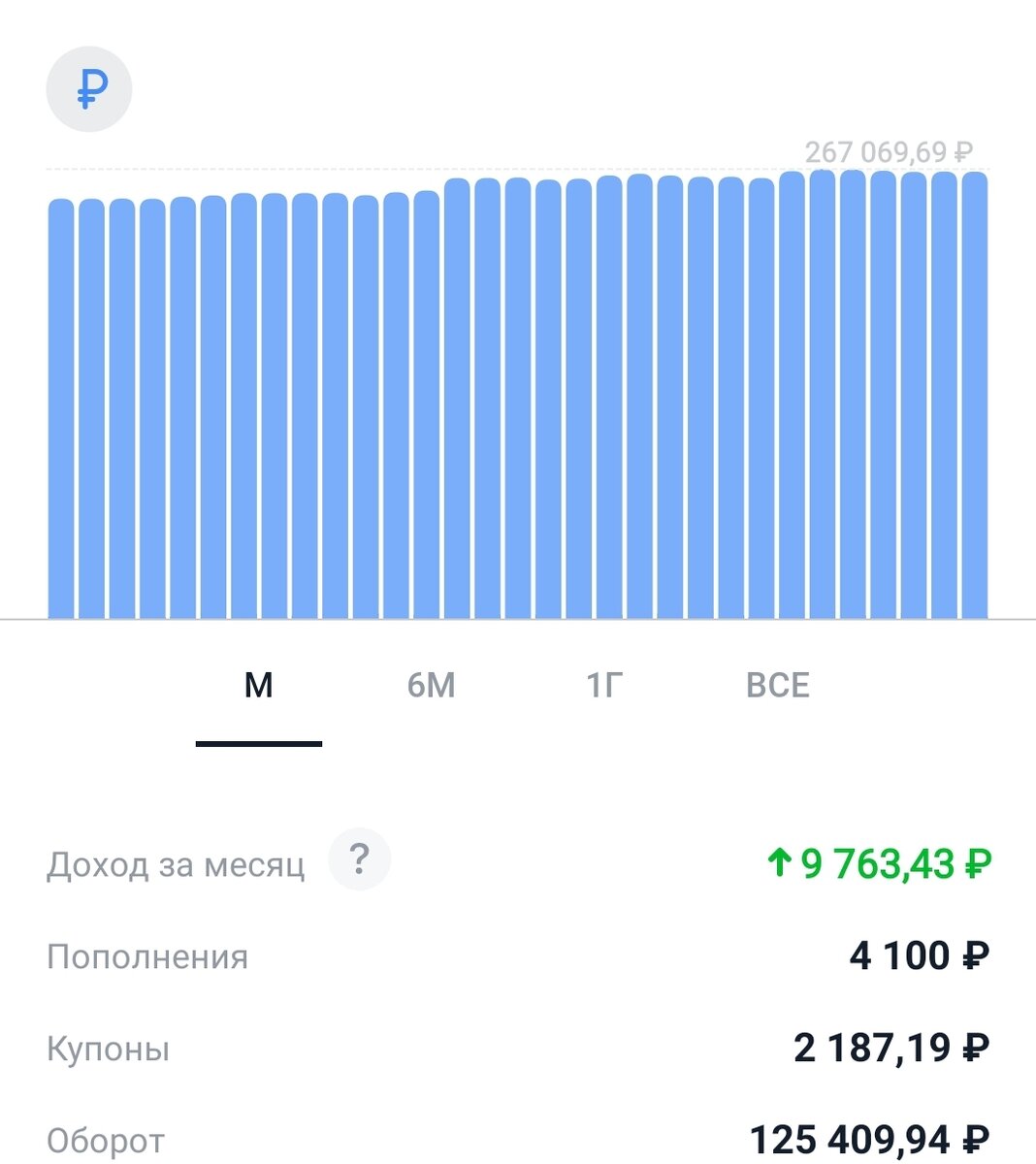This screenshot has height=1164, width=1036.
Task: Click the green 9 763,43 ₽ income value
Action: coord(892,860)
